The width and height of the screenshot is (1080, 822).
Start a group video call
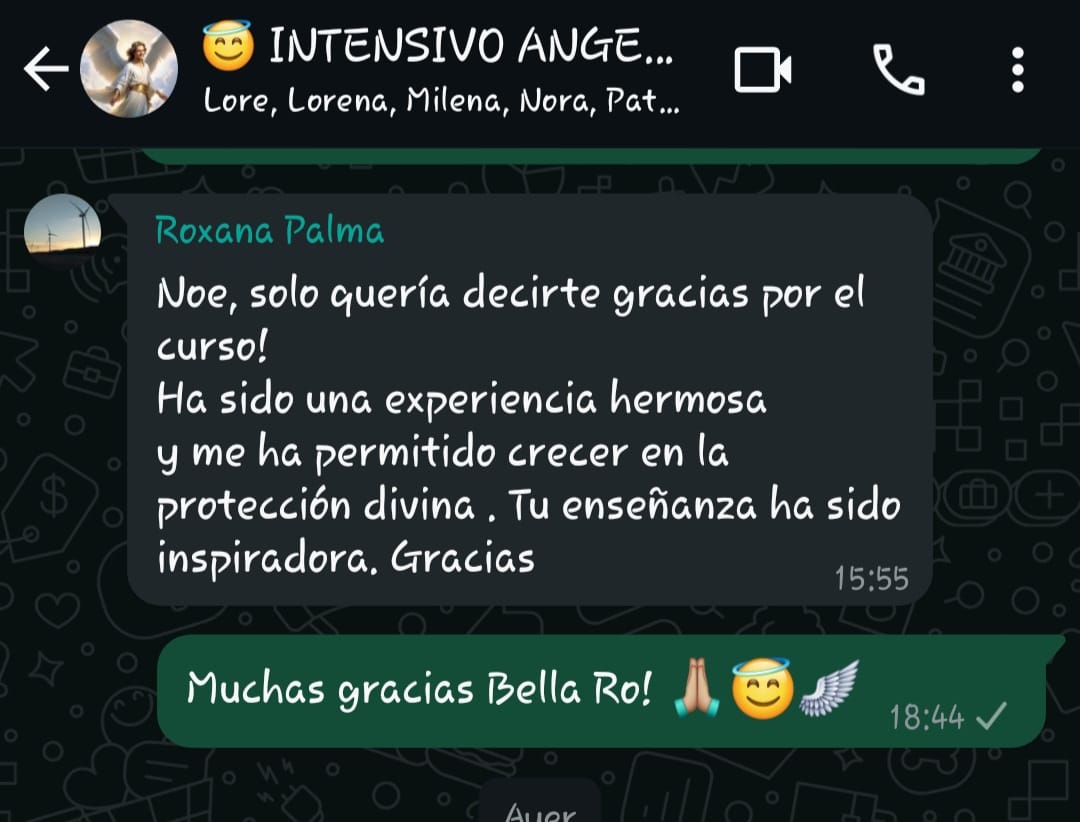(763, 71)
